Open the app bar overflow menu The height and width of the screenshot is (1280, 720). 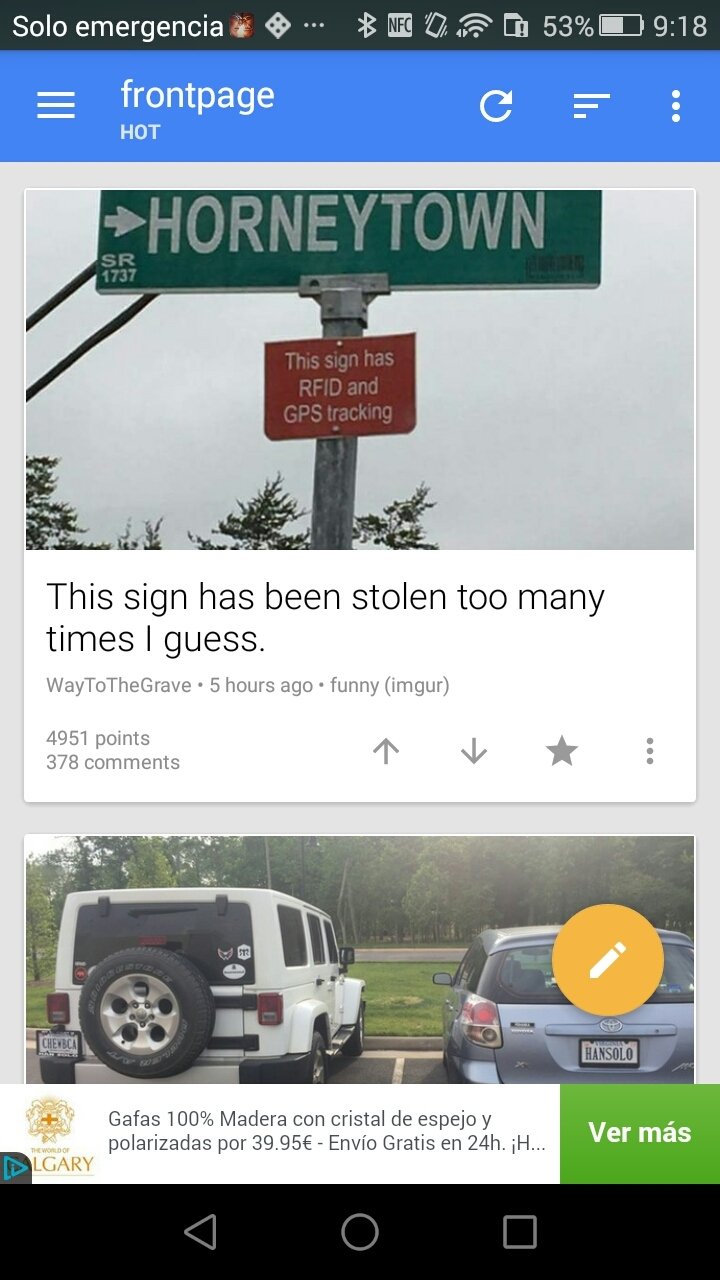click(x=676, y=106)
